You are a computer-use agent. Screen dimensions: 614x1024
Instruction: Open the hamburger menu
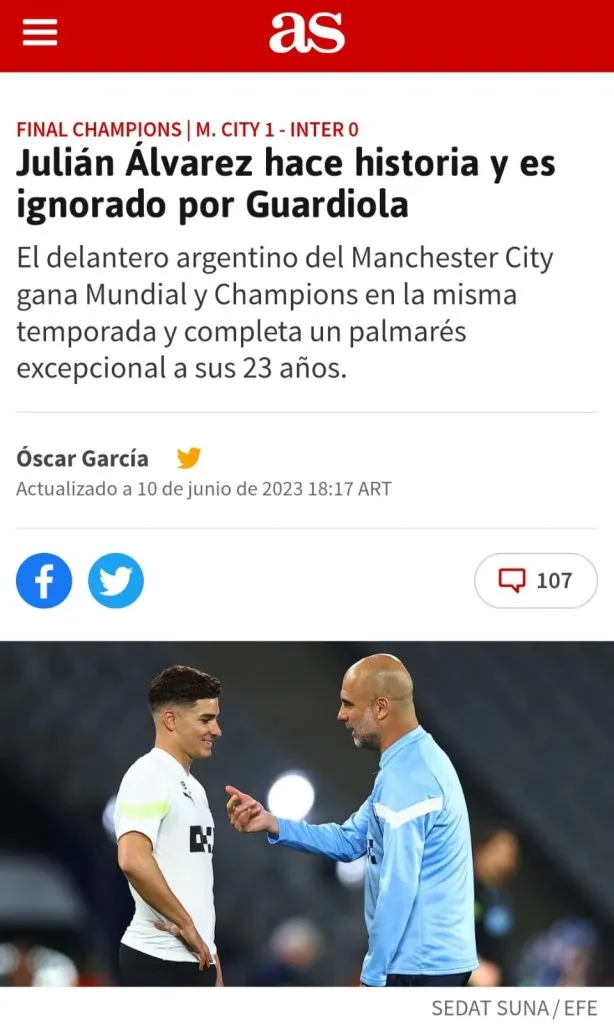[40, 34]
